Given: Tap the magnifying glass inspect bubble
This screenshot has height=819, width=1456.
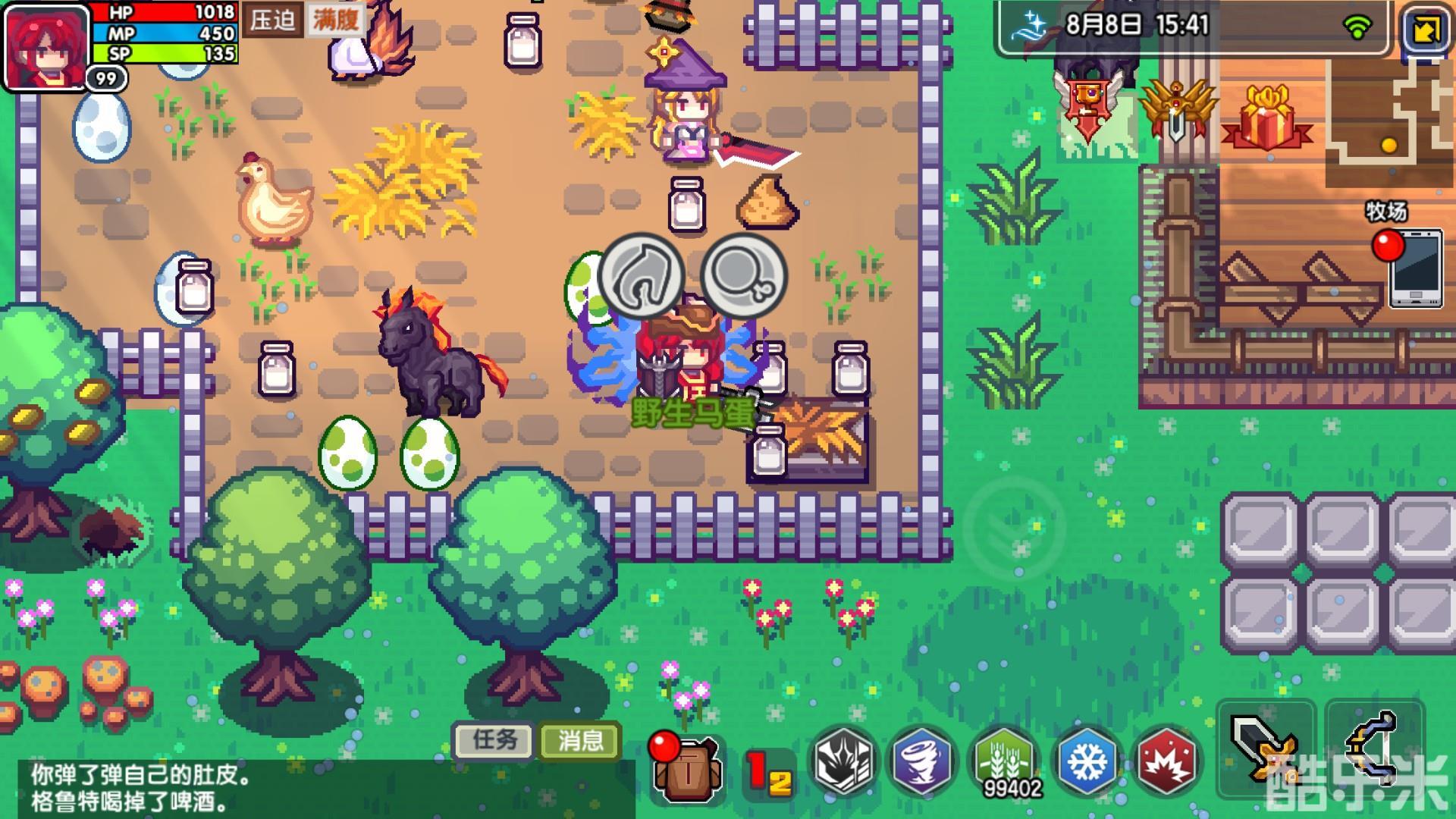Looking at the screenshot, I should [x=743, y=276].
